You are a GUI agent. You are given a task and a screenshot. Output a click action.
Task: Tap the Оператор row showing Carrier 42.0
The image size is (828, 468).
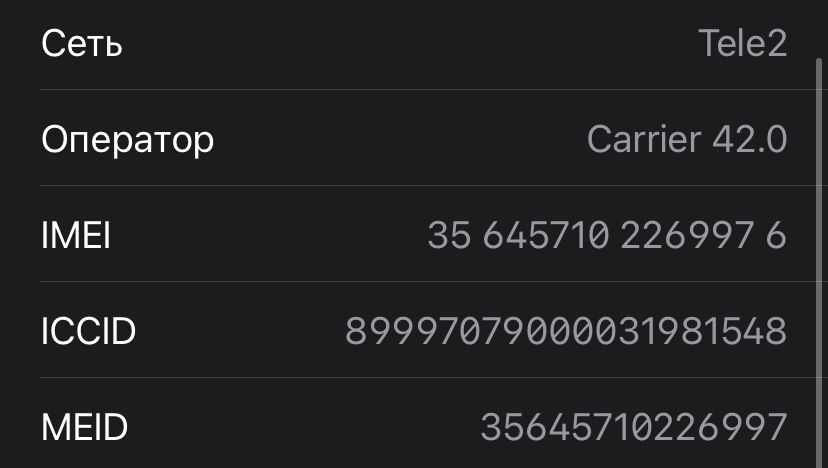tap(414, 139)
